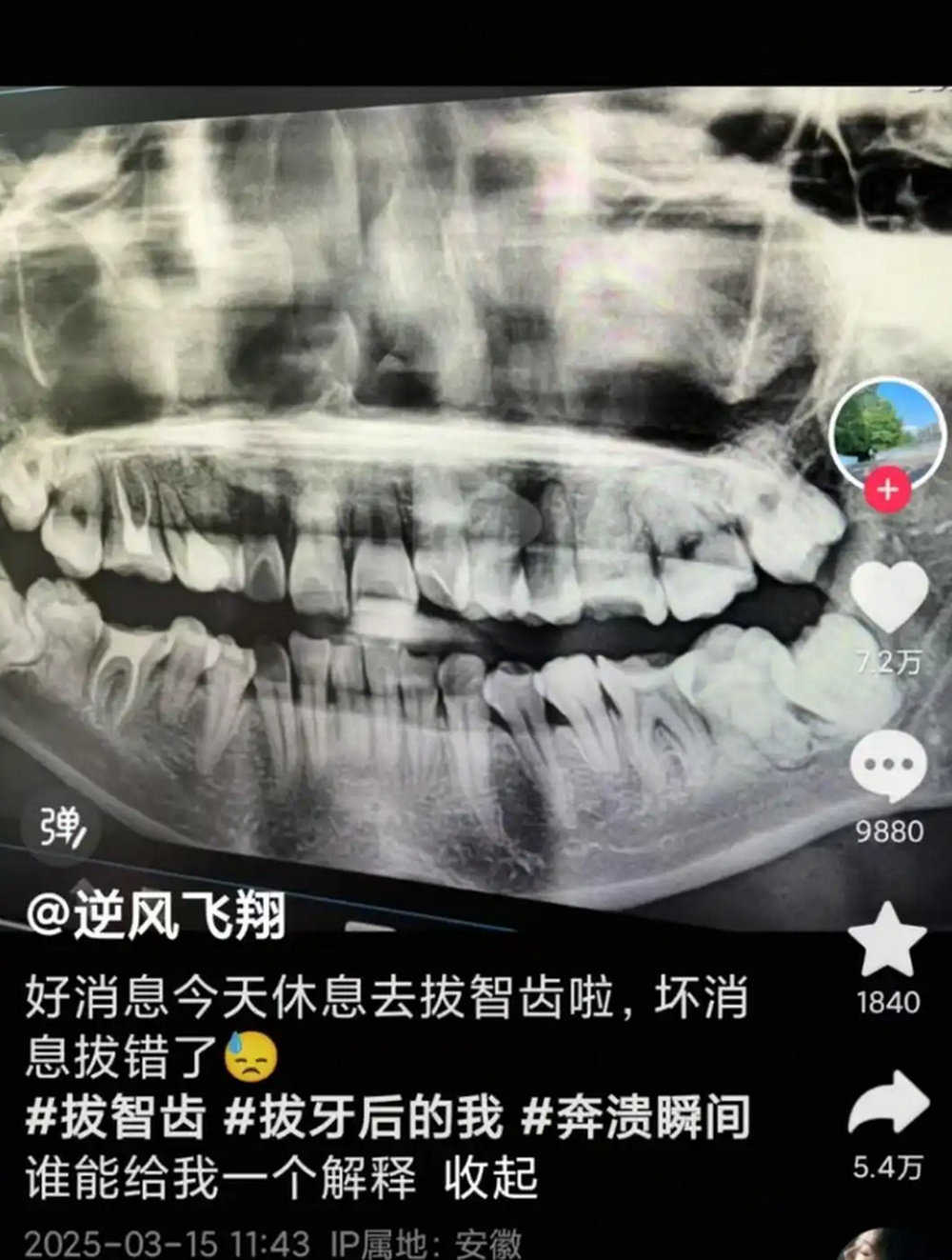Follow the author with the red plus button
Image resolution: width=952 pixels, height=1260 pixels.
[x=887, y=490]
